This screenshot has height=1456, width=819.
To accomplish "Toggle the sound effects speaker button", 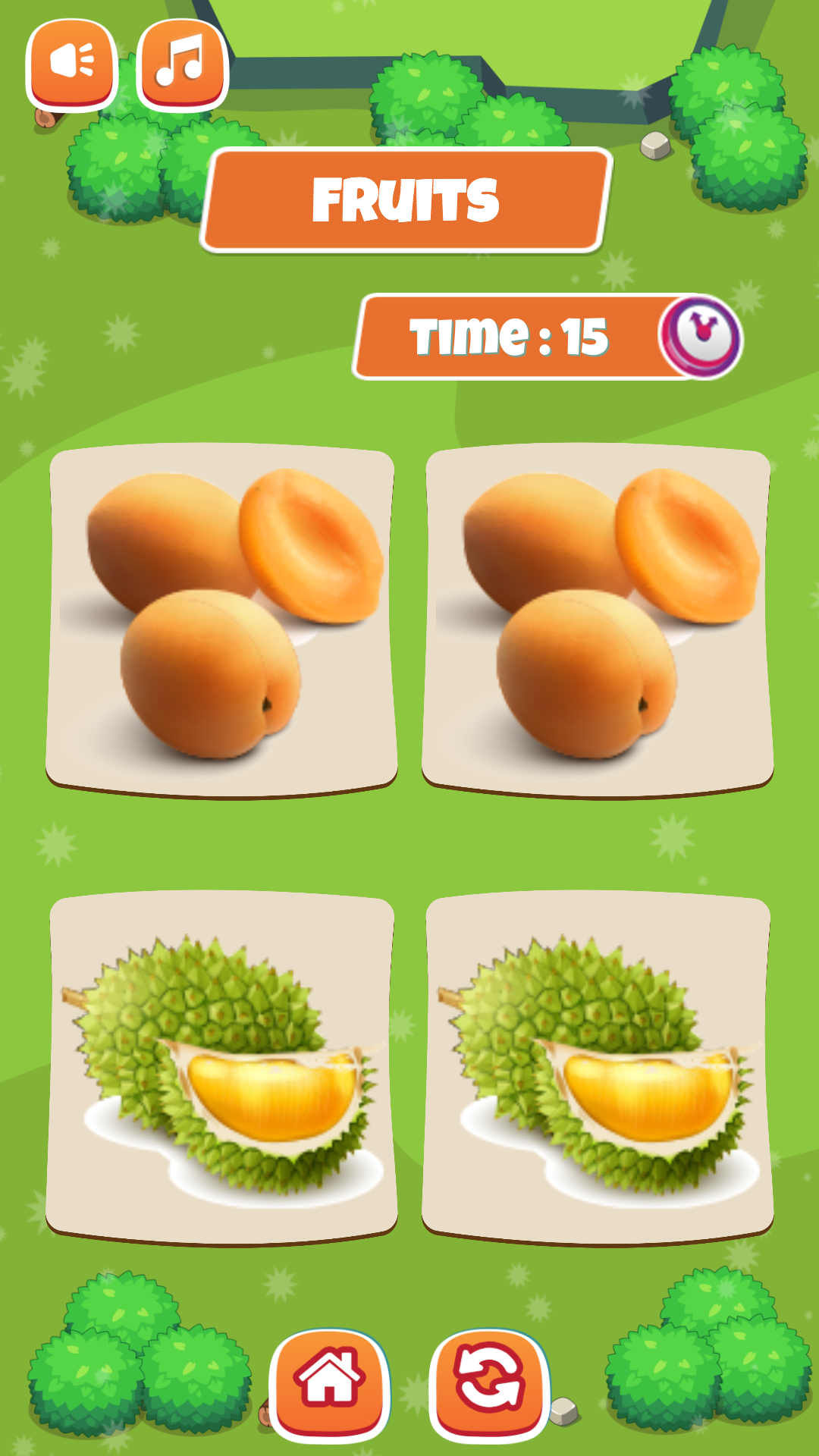I will (72, 63).
